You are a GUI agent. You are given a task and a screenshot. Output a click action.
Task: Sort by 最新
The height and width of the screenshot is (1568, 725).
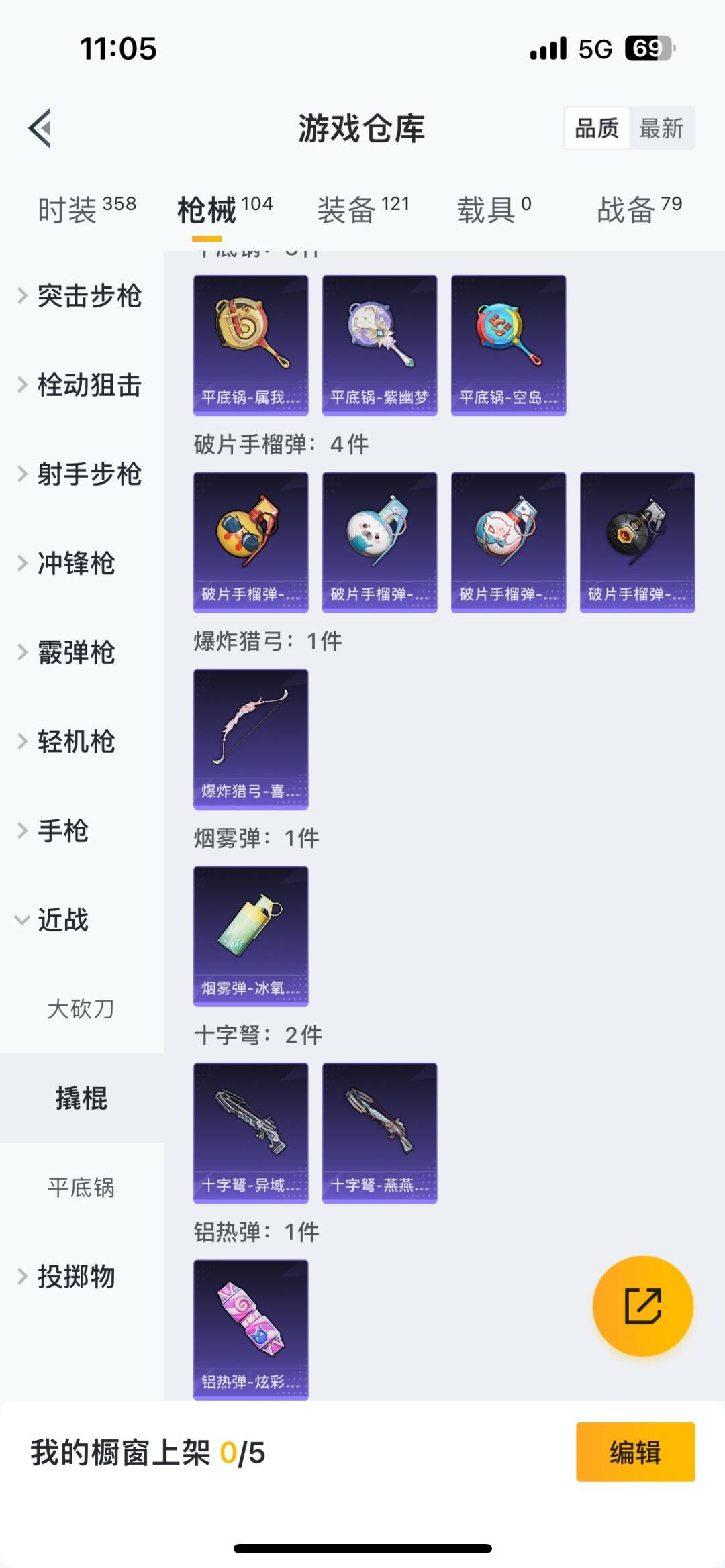[661, 127]
